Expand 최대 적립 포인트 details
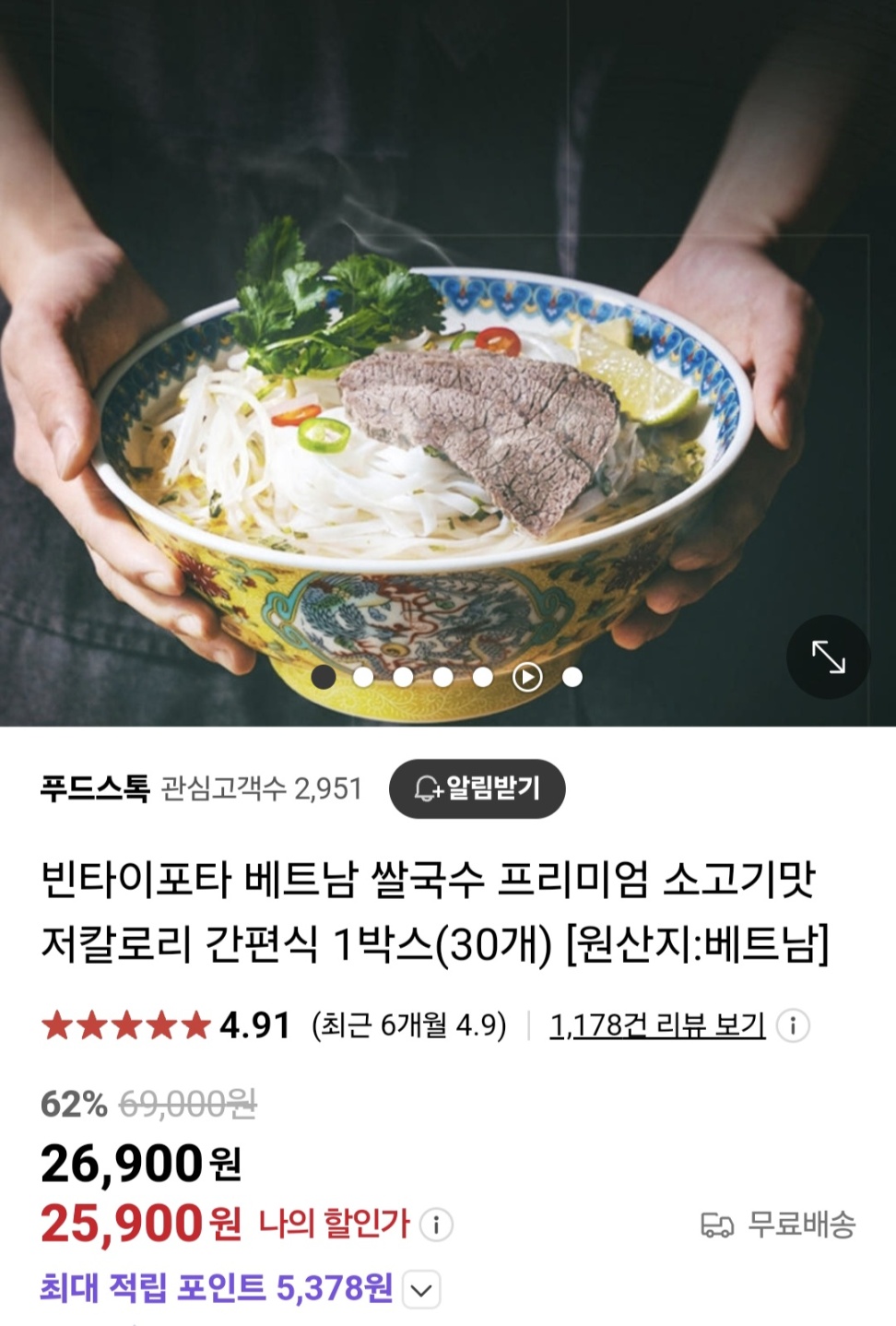896x1326 pixels. 422,1289
